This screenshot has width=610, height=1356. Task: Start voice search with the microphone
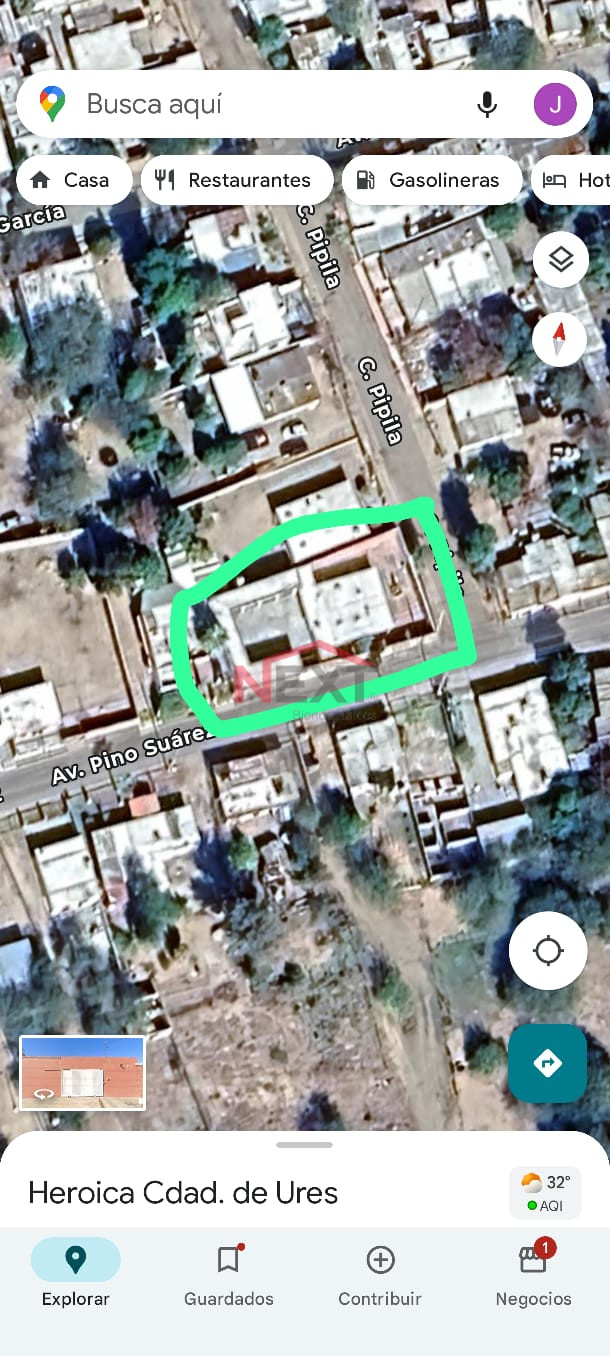[x=487, y=104]
